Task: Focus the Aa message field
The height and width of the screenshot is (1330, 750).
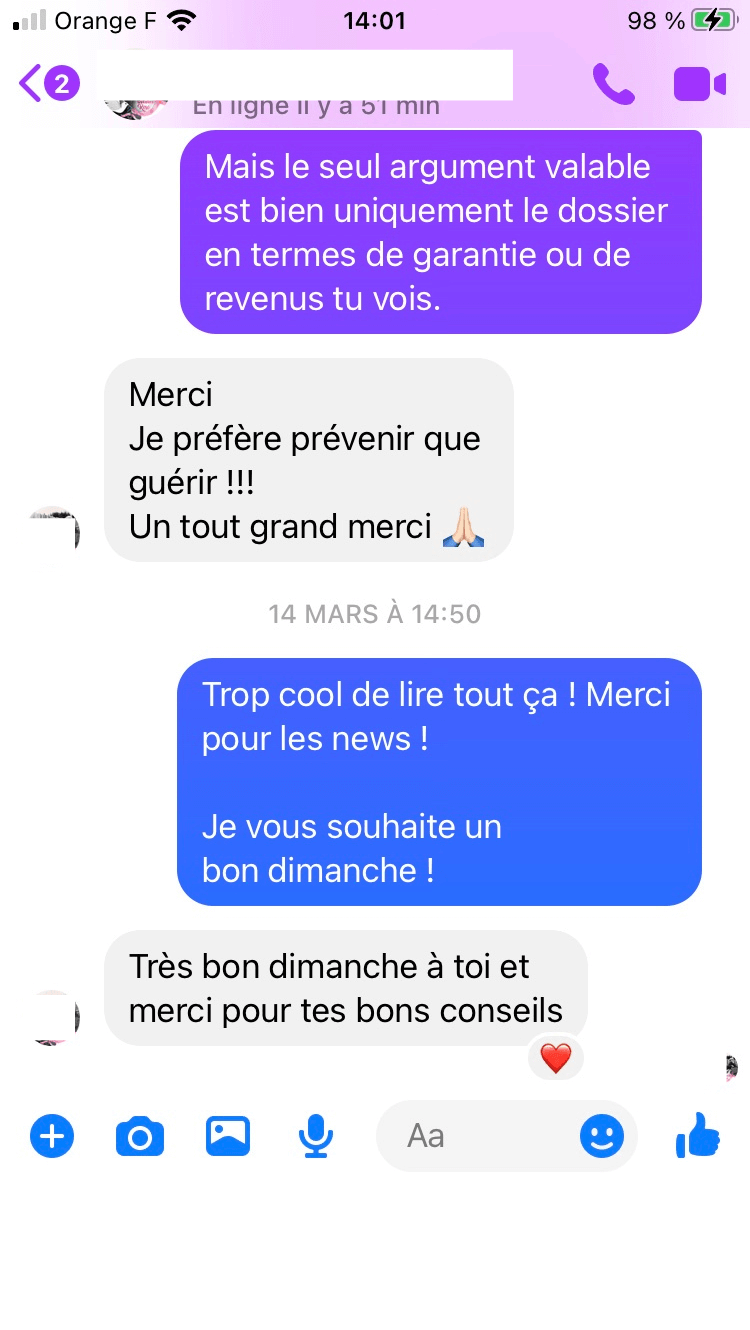Action: coord(480,1136)
